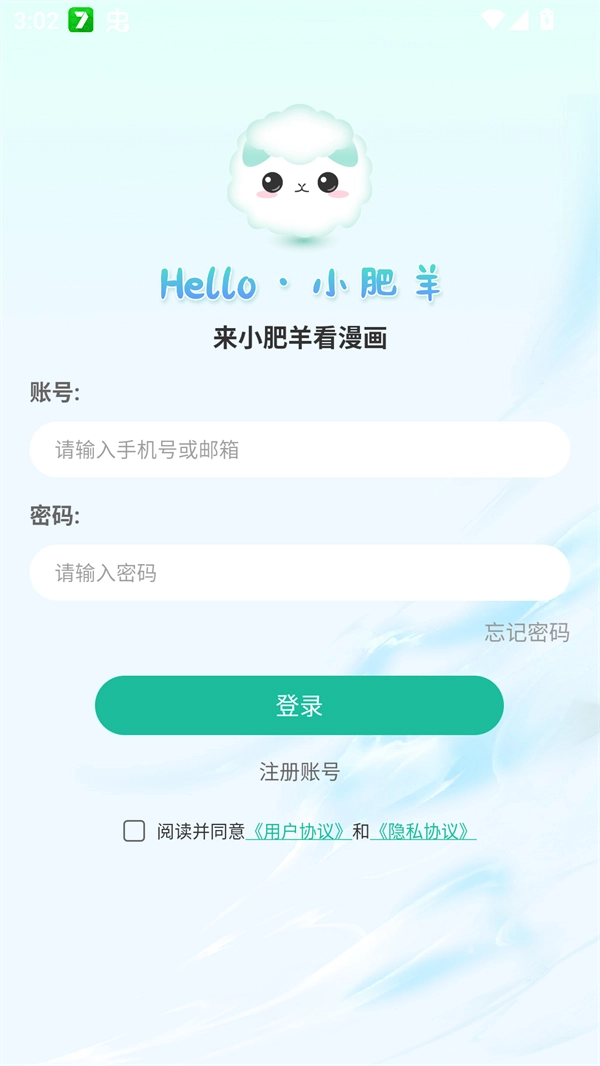600x1066 pixels.
Task: Focus the 账号 phone or email field
Action: (299, 449)
